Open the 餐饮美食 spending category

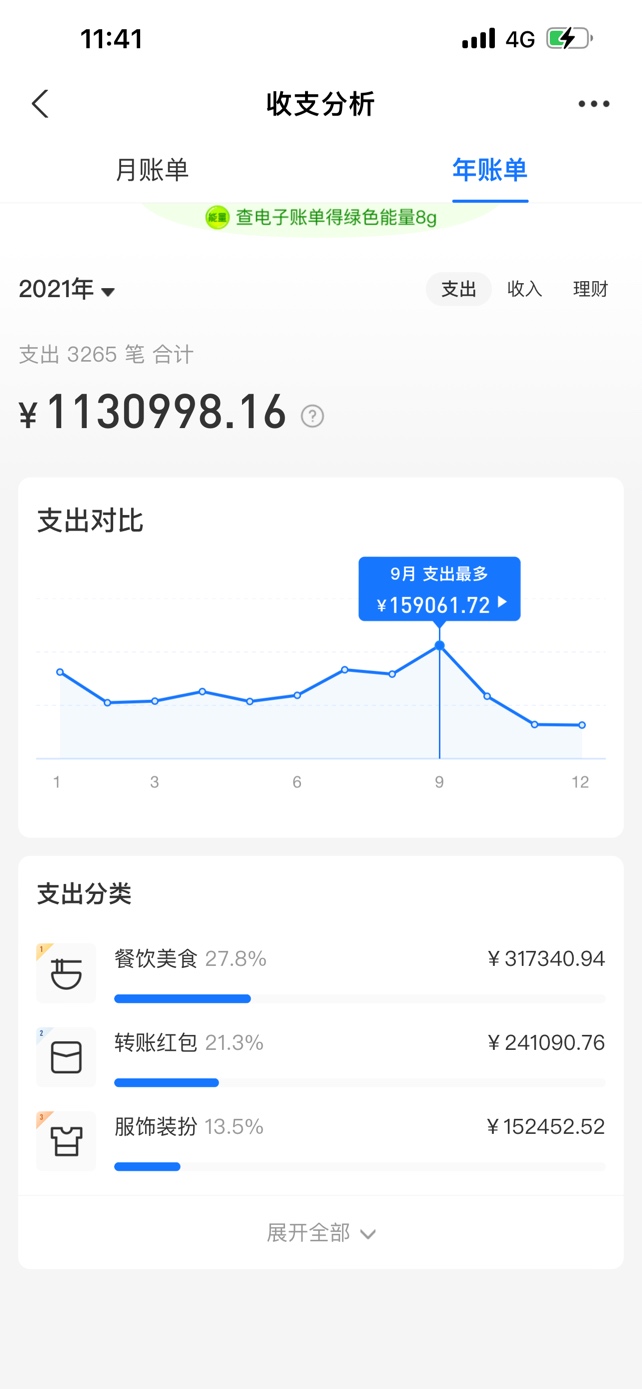tap(321, 972)
